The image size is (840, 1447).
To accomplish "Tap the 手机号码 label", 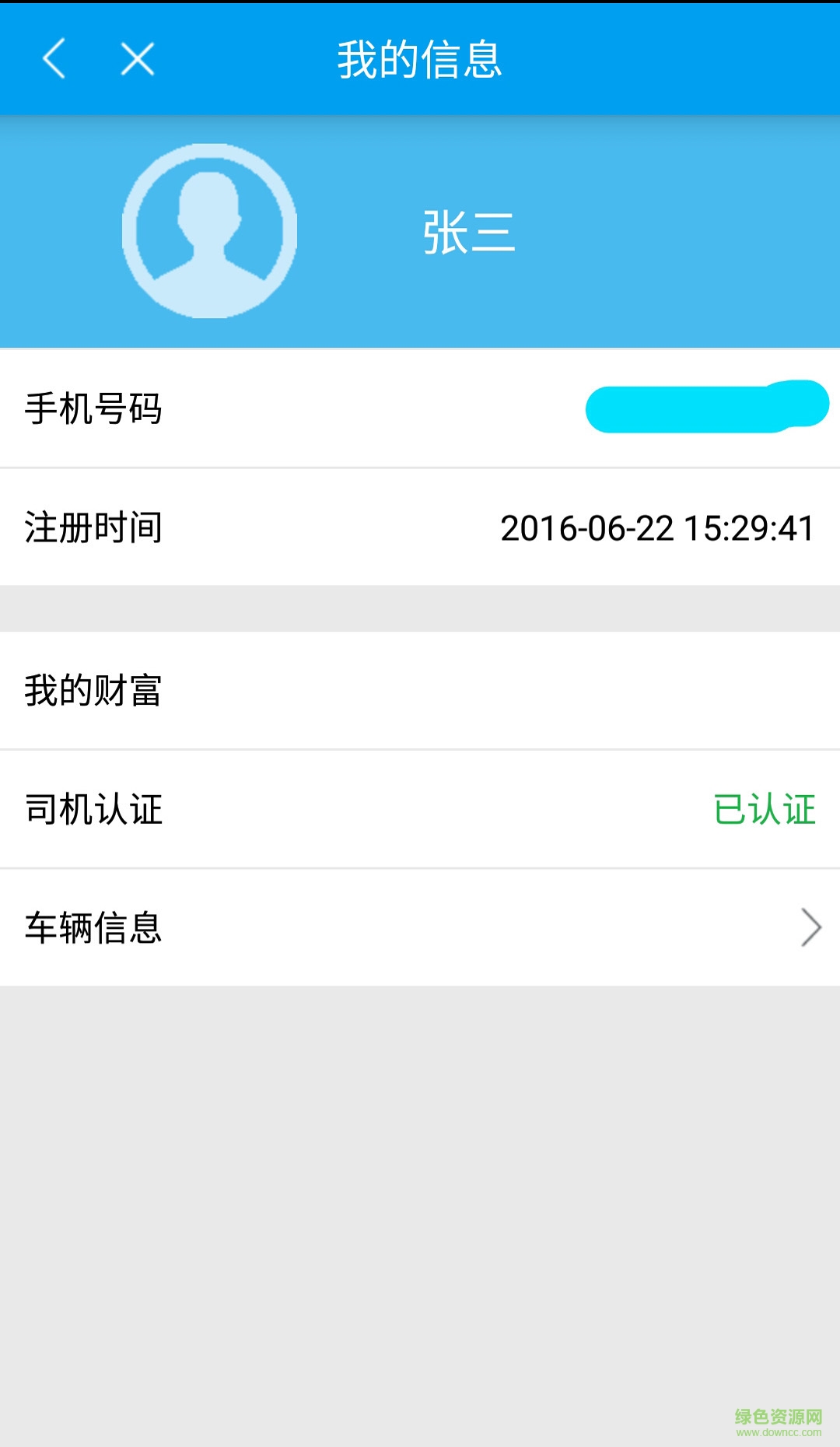I will tap(93, 408).
